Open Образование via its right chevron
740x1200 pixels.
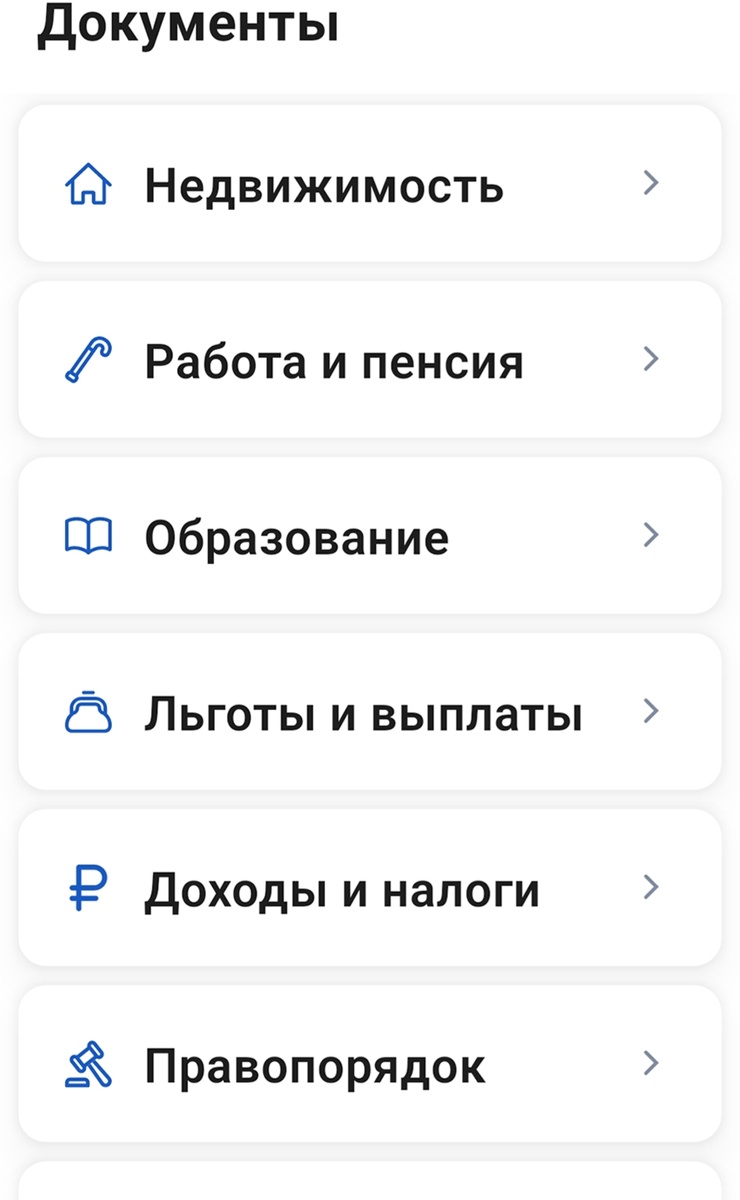point(651,535)
